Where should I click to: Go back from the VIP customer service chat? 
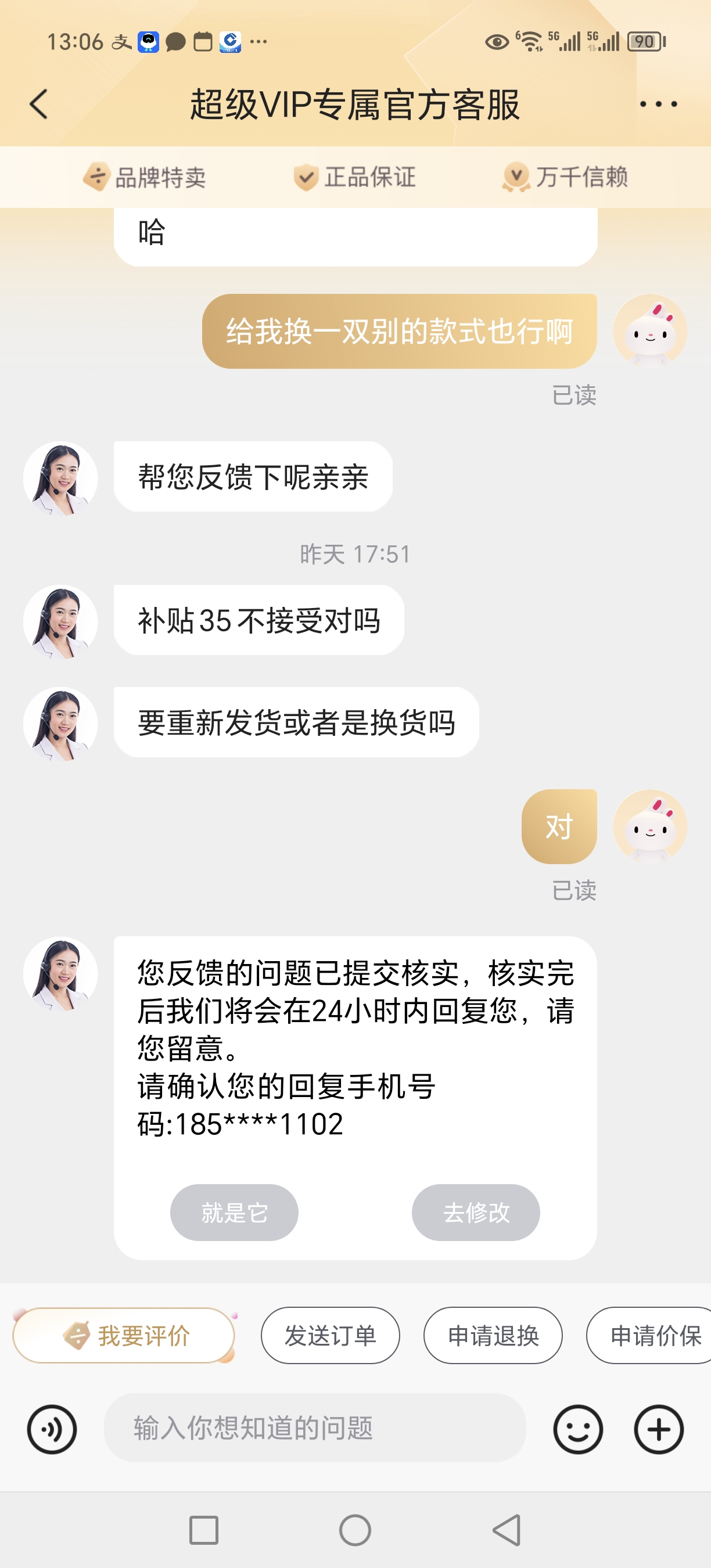coord(39,104)
